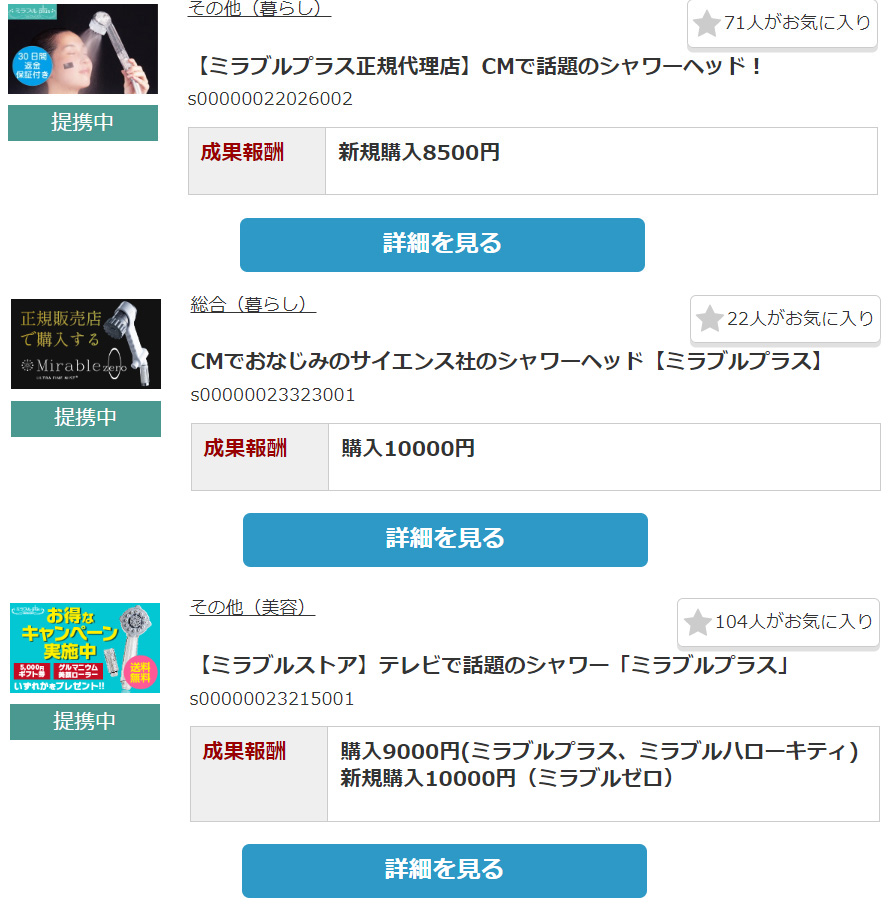893x916 pixels.
Task: Tap the お得なキャンペーン実施中 banner image
Action: coord(85,647)
